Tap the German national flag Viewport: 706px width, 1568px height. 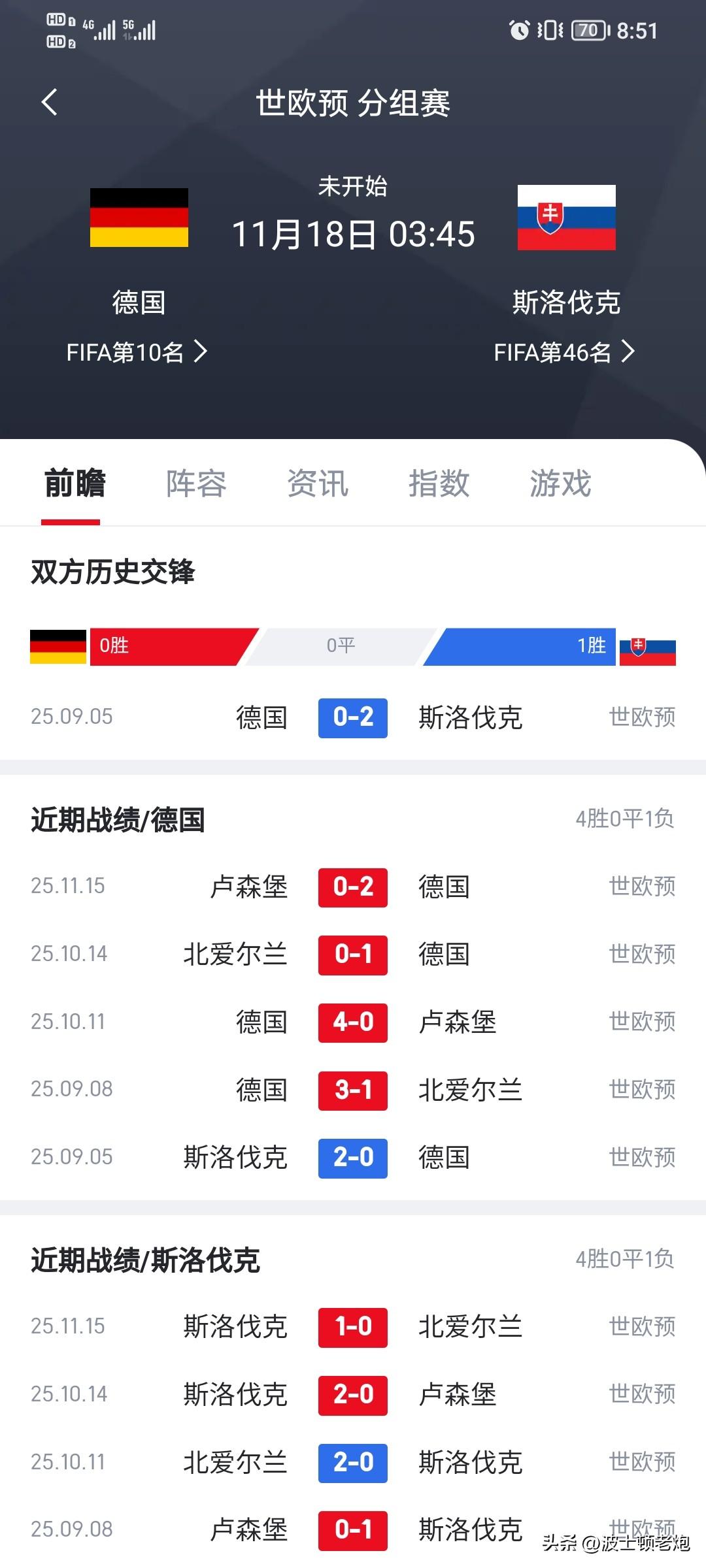point(139,218)
